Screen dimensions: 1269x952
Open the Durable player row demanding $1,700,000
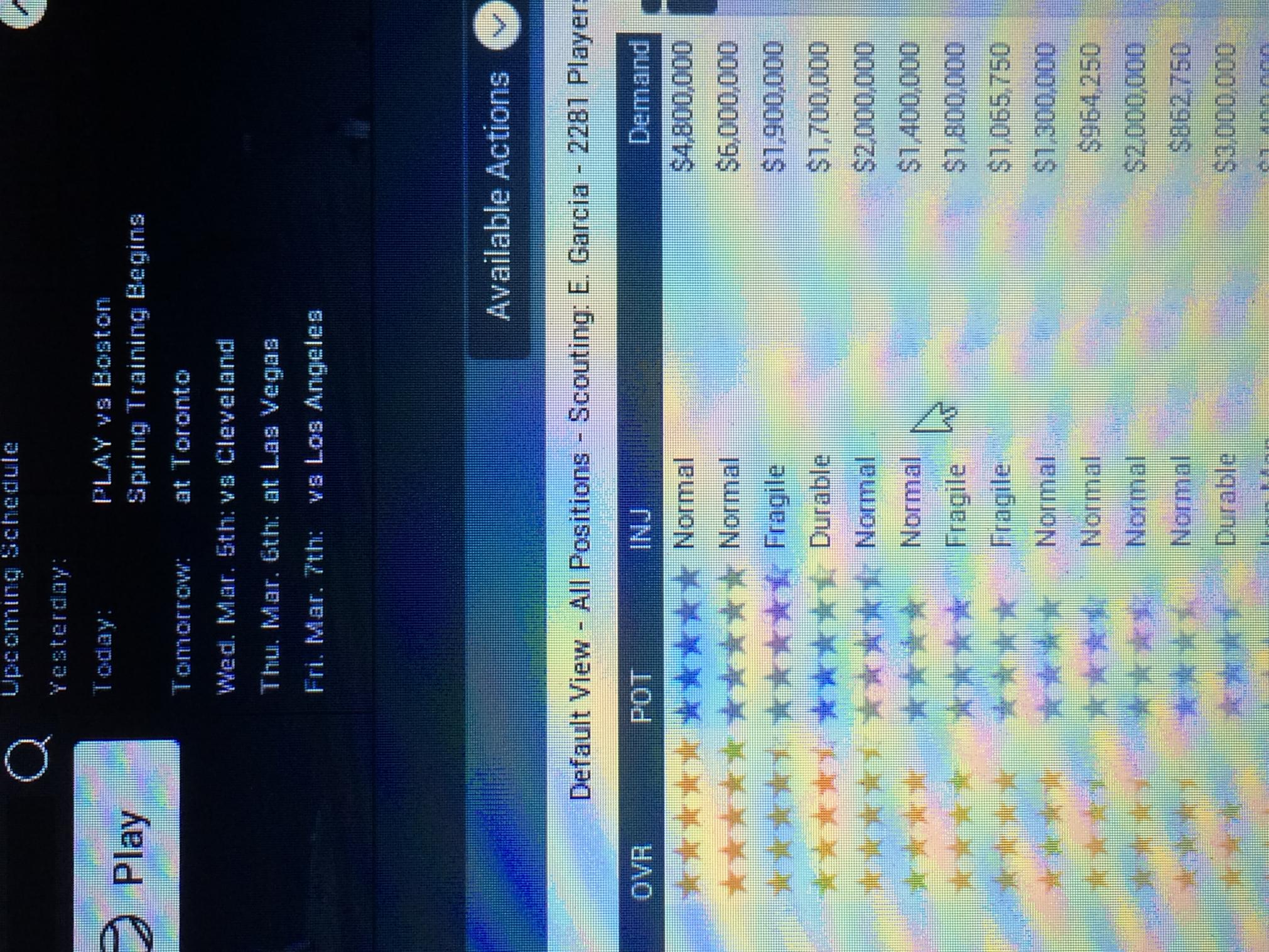tap(821, 440)
